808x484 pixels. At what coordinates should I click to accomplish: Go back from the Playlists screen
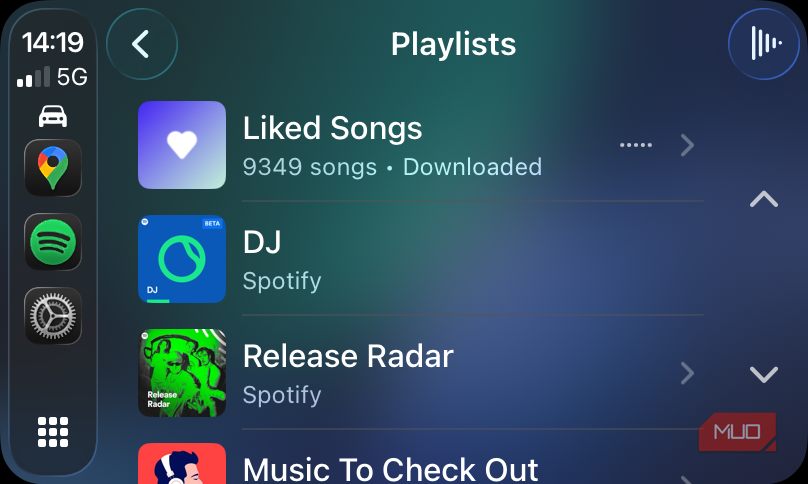tap(141, 44)
